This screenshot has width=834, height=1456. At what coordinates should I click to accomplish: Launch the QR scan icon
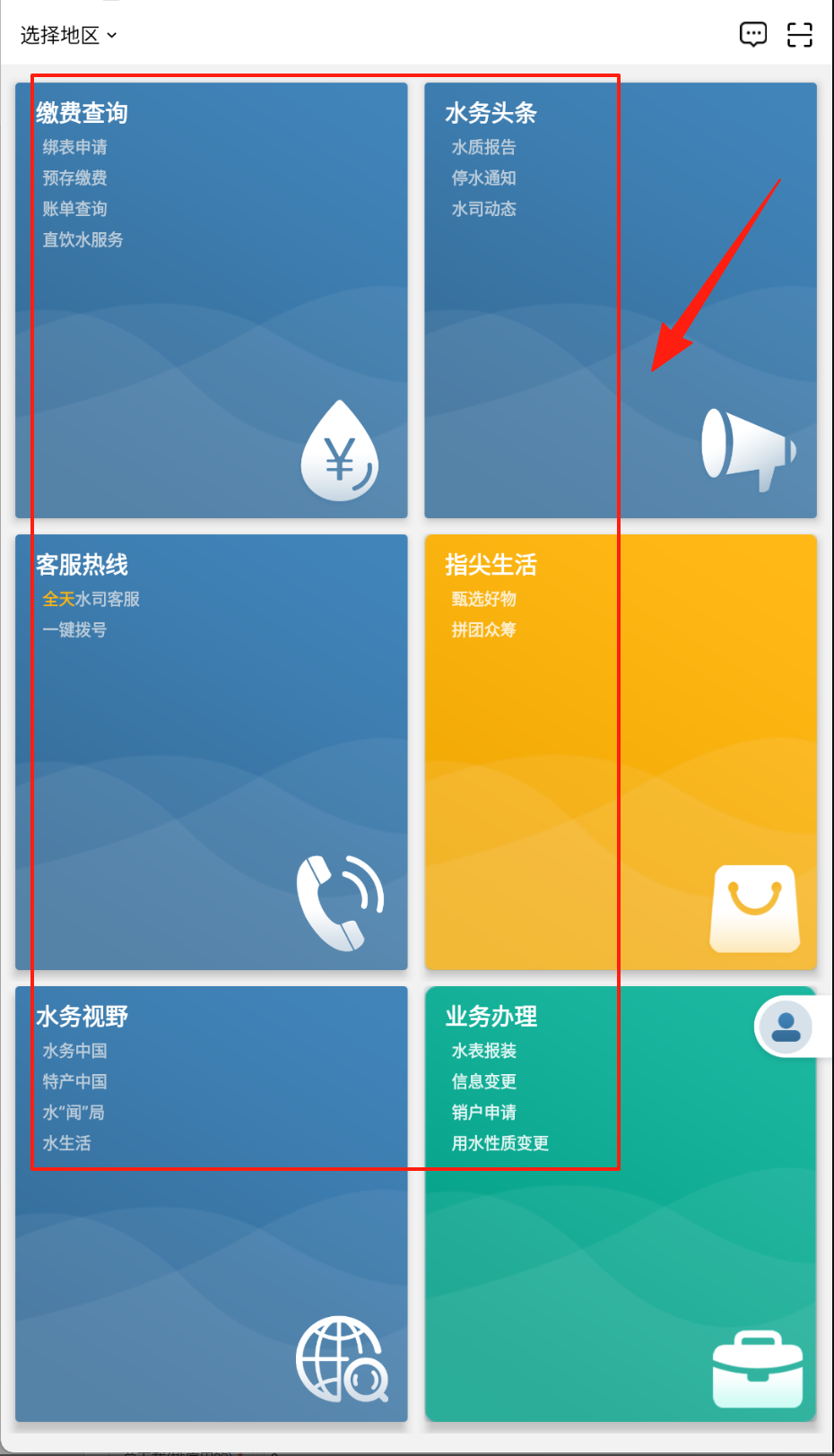[799, 35]
